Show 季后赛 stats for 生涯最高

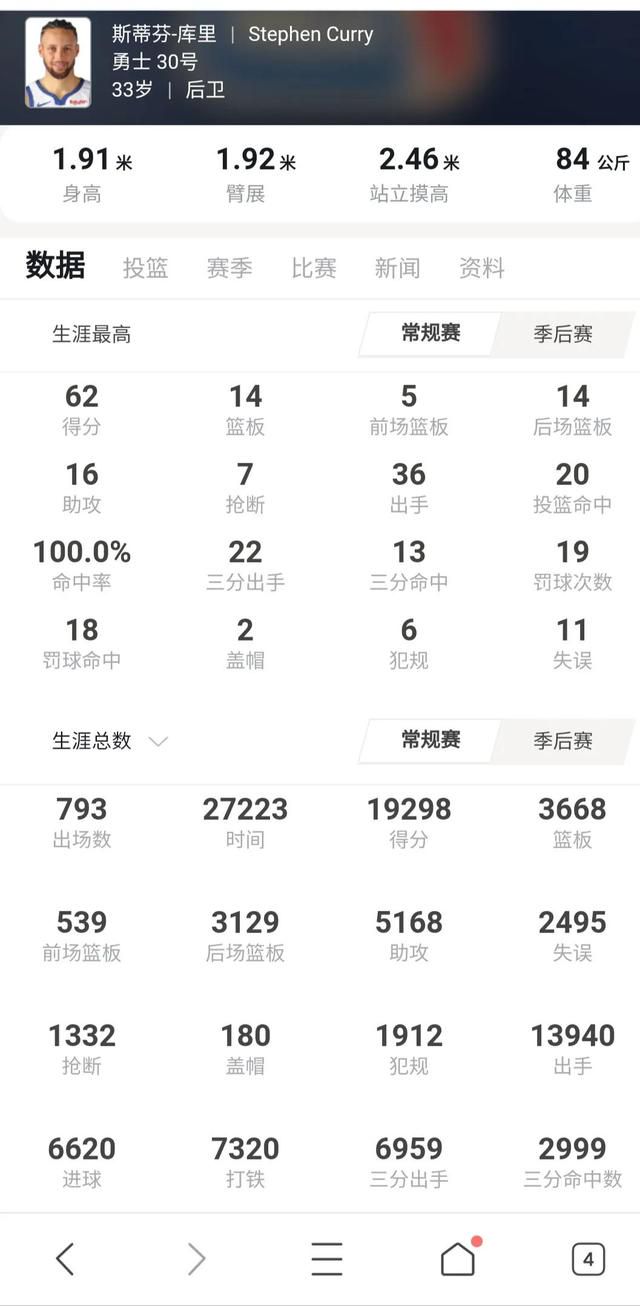point(563,334)
